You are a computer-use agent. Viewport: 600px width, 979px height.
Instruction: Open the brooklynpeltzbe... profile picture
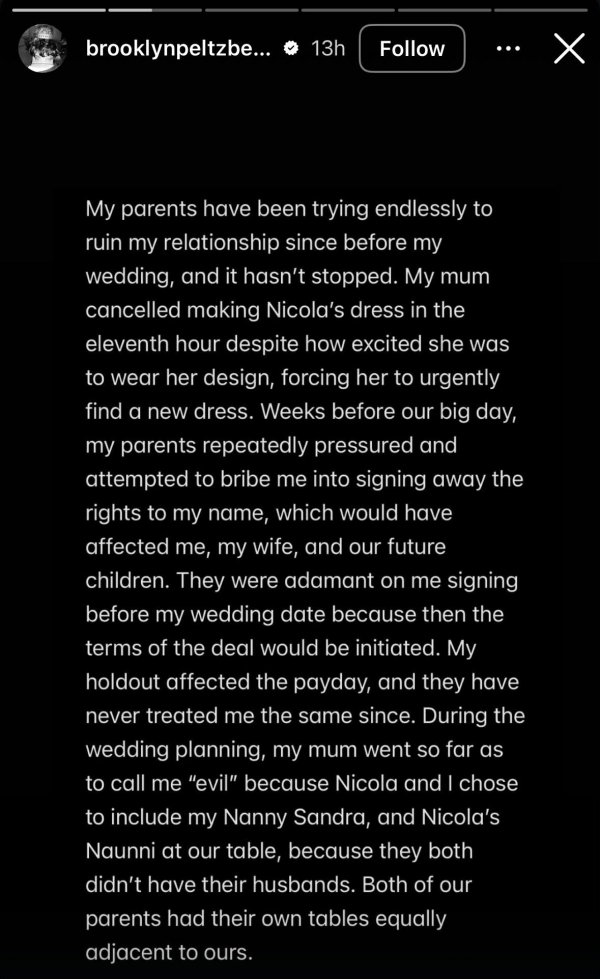43,48
